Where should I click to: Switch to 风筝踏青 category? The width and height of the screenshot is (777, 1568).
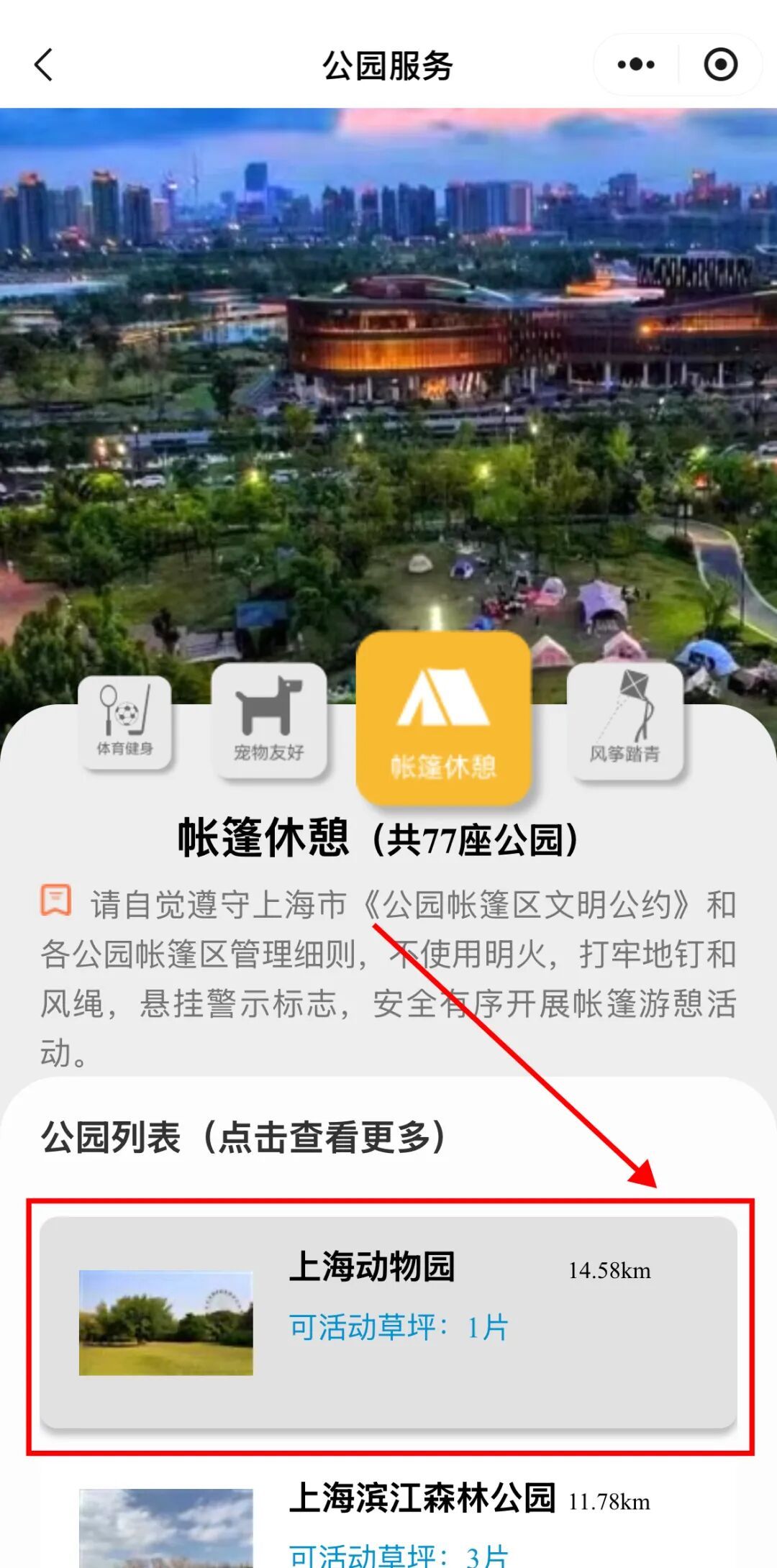click(x=624, y=721)
